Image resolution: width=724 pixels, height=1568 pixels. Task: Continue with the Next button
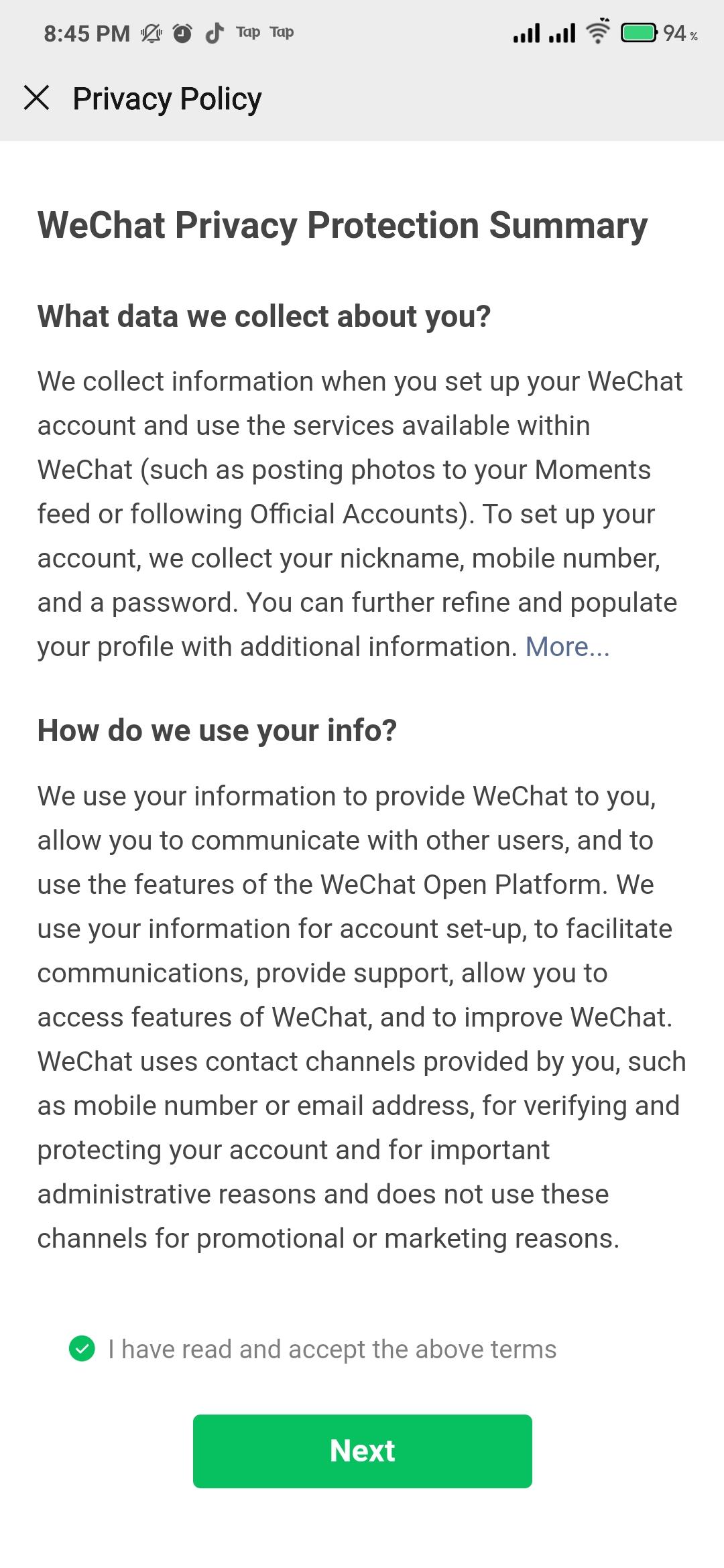[x=362, y=1451]
